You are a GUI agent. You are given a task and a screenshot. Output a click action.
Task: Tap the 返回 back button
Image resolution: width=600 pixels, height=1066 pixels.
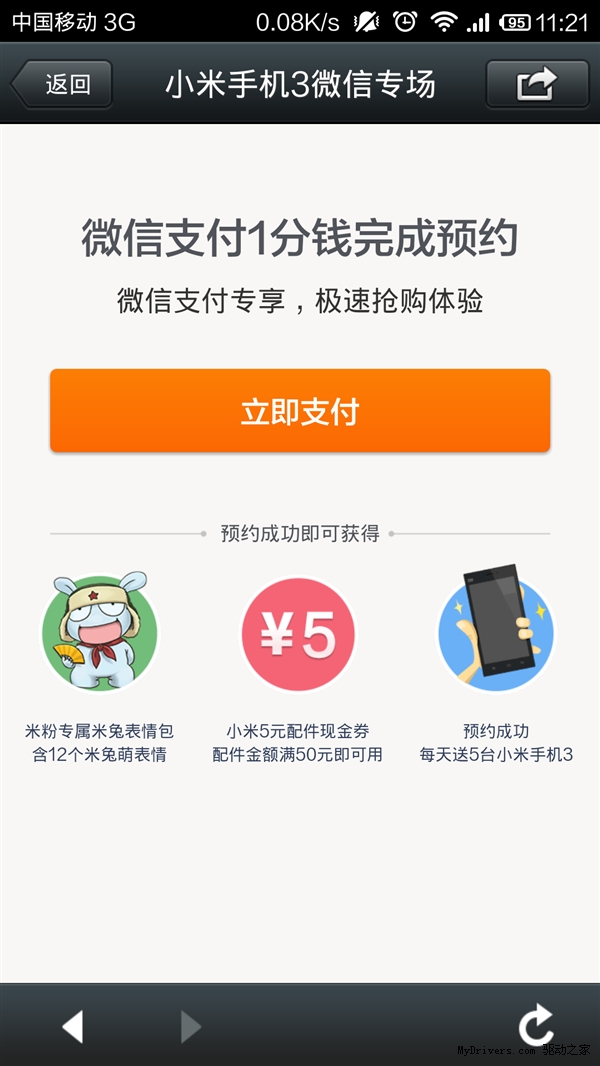[x=62, y=85]
